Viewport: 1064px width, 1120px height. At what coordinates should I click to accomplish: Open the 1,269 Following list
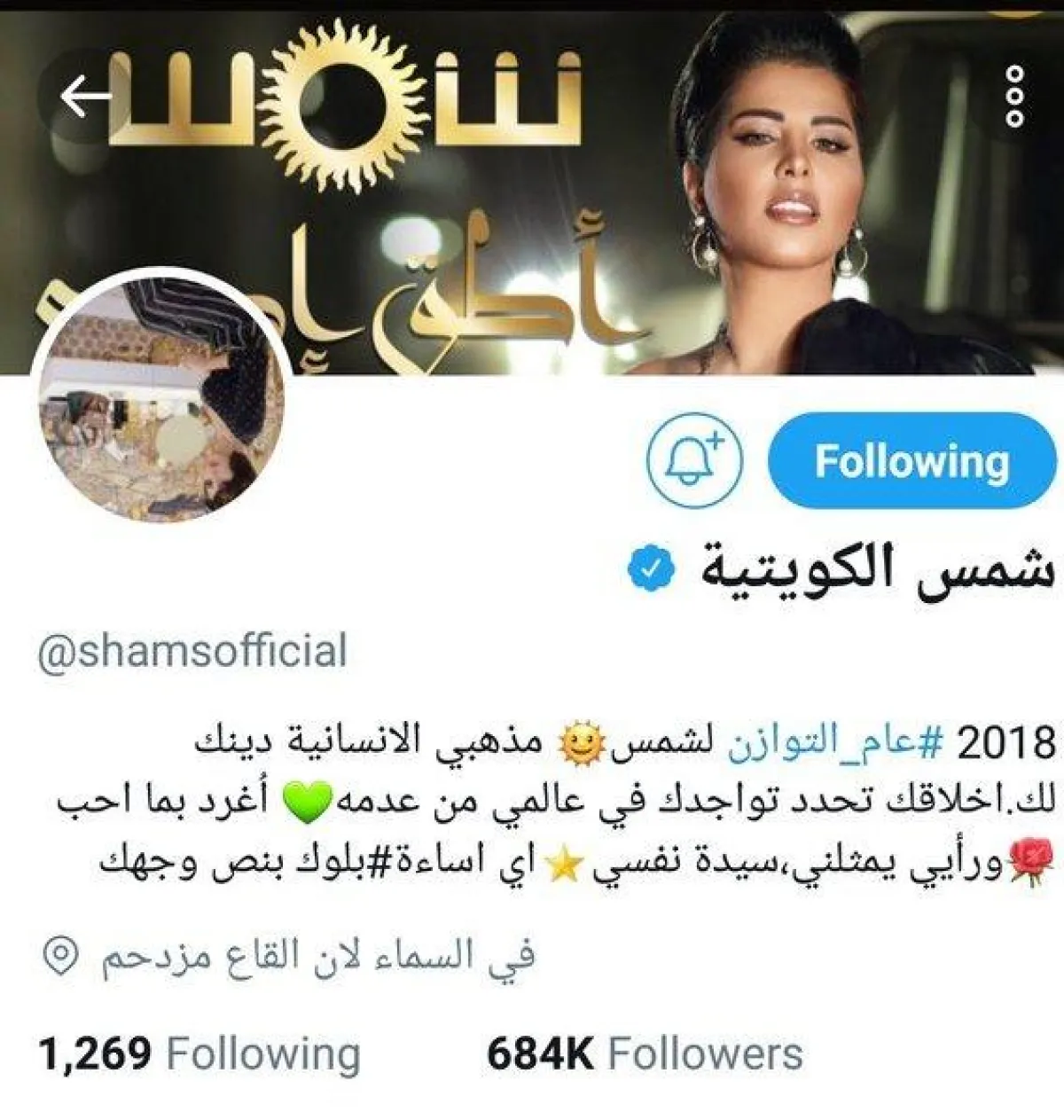click(x=199, y=1054)
